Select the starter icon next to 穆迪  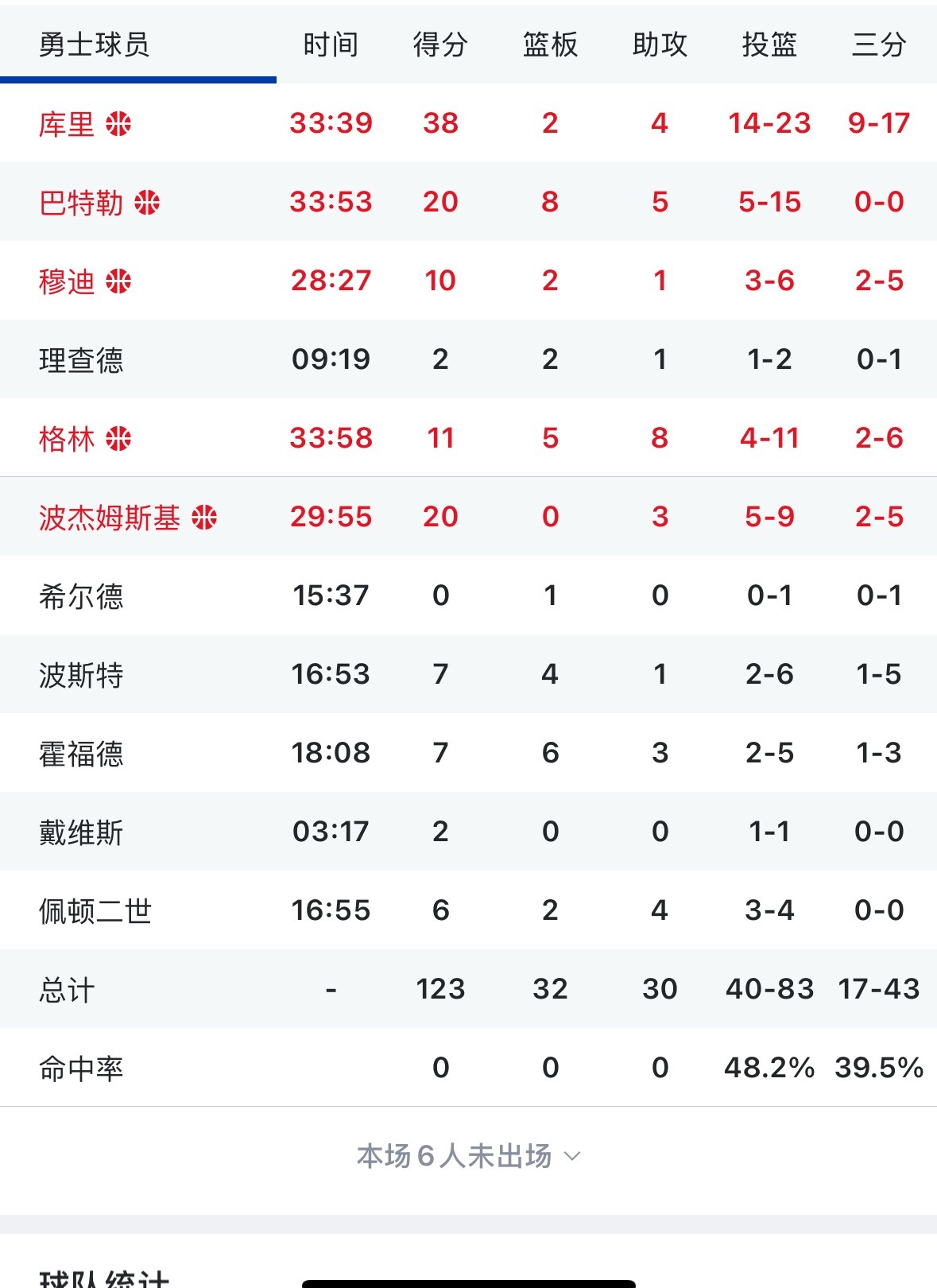pyautogui.click(x=118, y=281)
